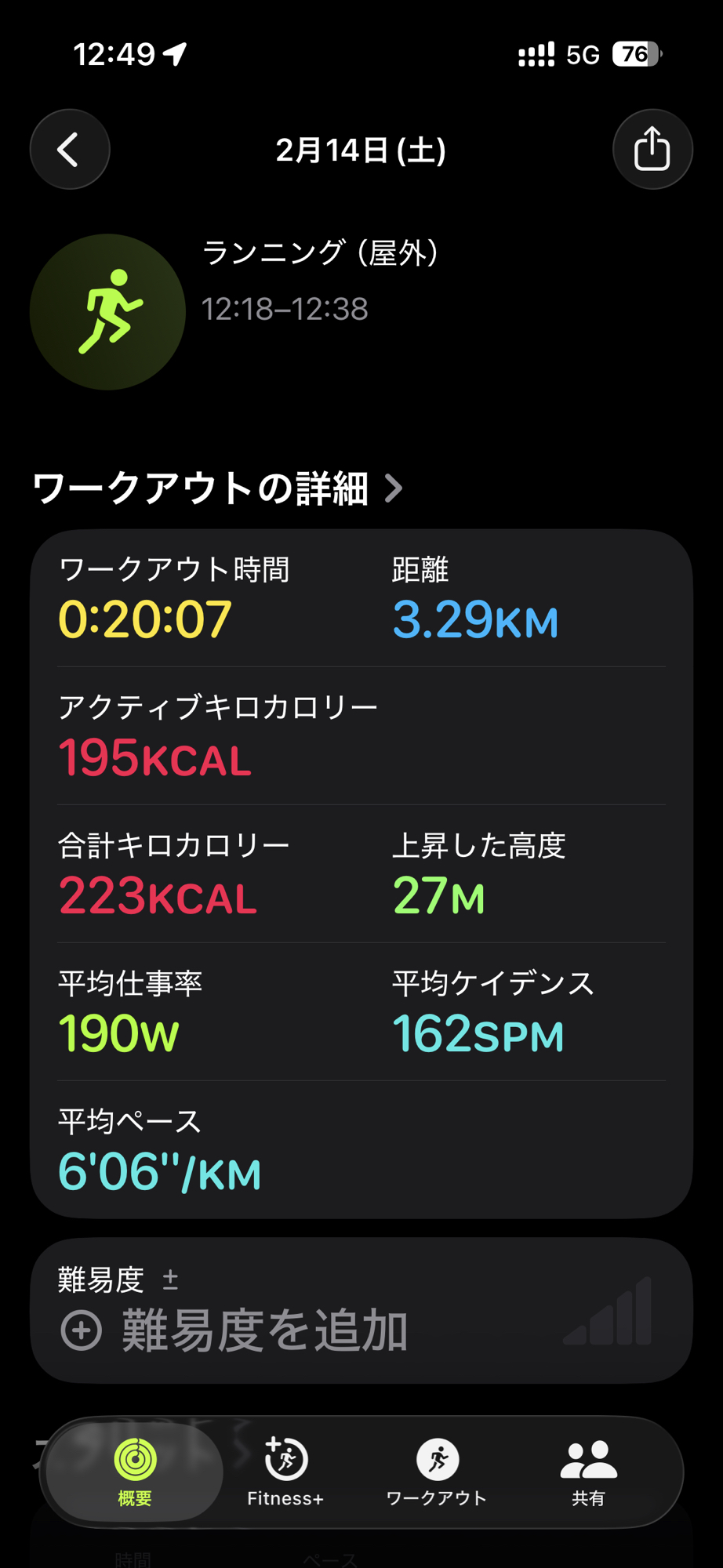723x1568 pixels.
Task: Open the ワークアウト tab
Action: pos(437,1472)
